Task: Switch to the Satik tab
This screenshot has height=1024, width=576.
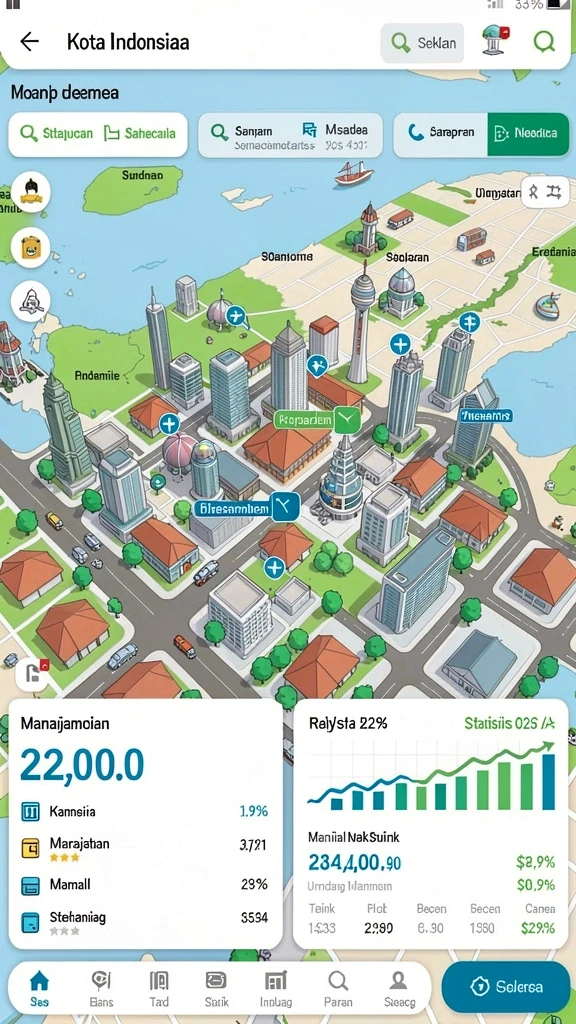Action: [216, 988]
